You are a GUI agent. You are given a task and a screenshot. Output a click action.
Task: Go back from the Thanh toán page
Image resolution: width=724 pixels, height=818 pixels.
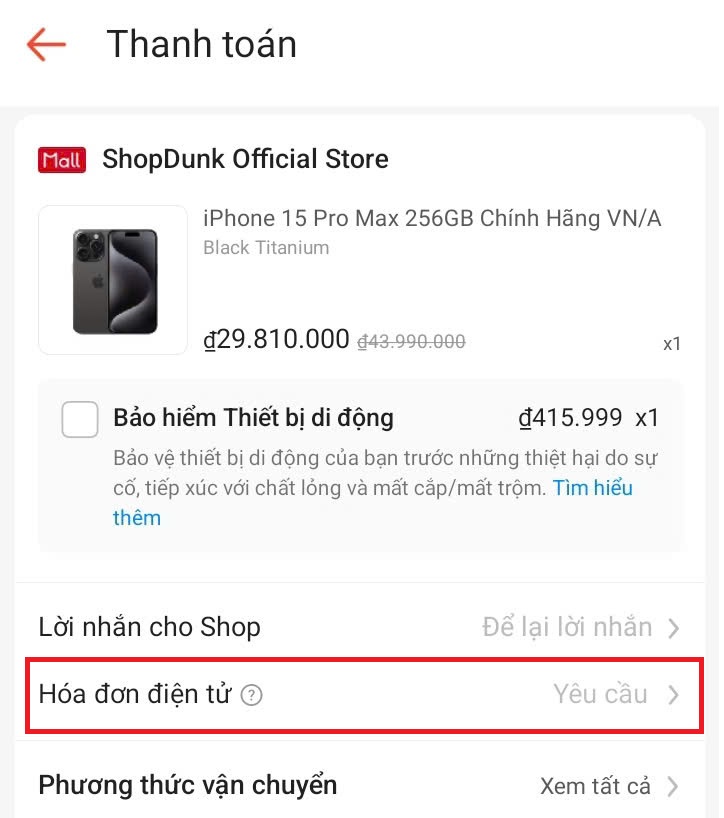(x=46, y=45)
